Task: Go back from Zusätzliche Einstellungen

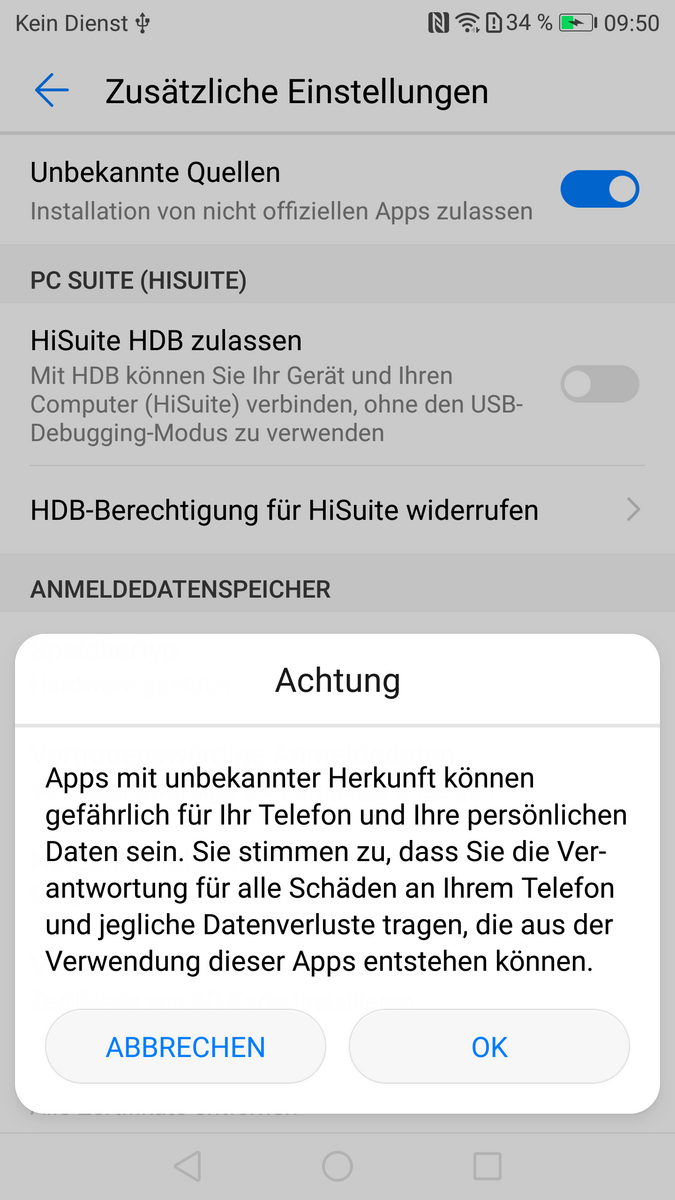Action: point(52,91)
